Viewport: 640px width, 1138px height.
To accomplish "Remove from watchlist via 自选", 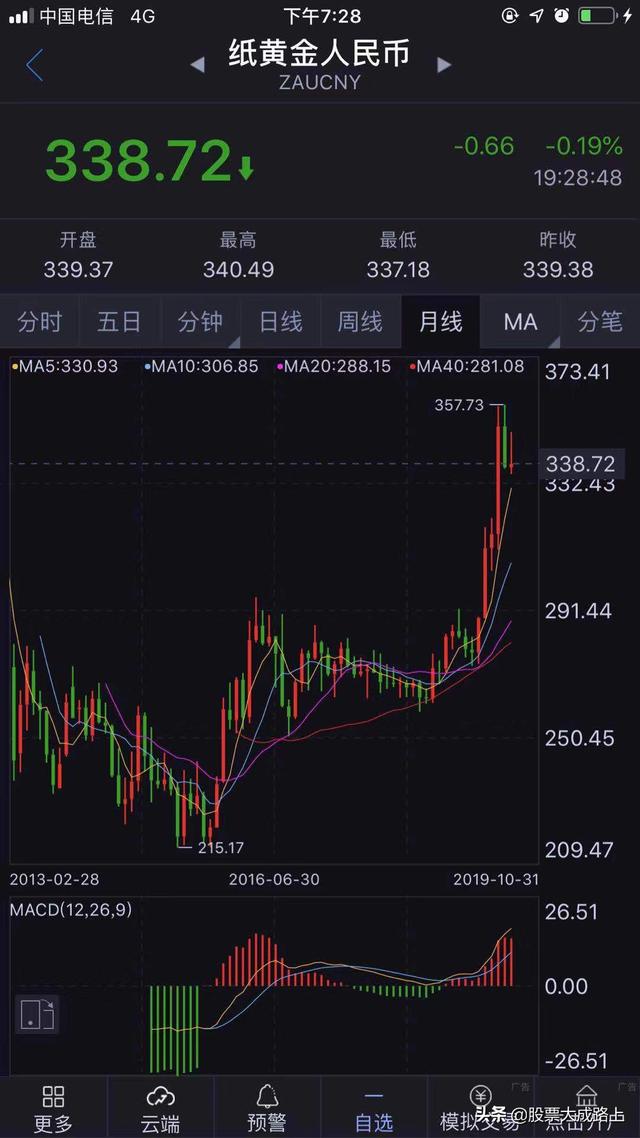I will point(373,1108).
